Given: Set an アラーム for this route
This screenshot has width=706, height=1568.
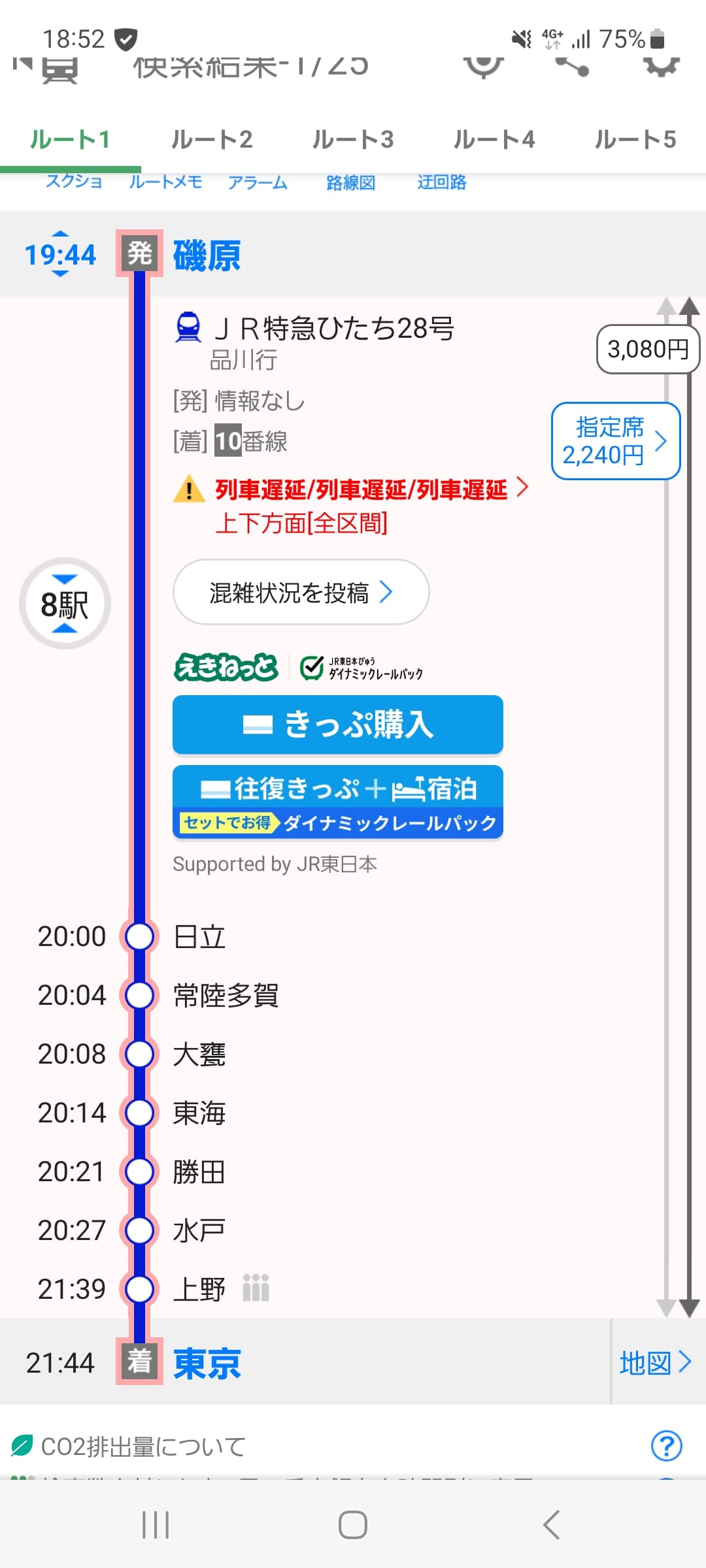Looking at the screenshot, I should (258, 182).
